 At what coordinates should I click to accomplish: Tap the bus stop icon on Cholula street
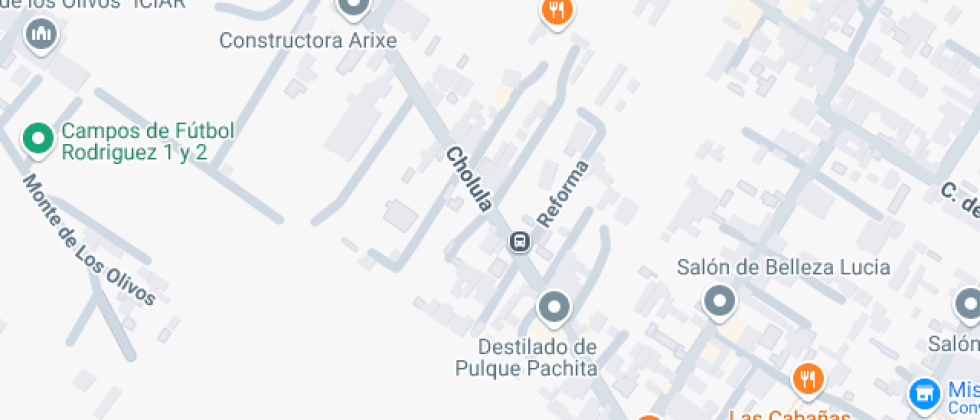(520, 241)
